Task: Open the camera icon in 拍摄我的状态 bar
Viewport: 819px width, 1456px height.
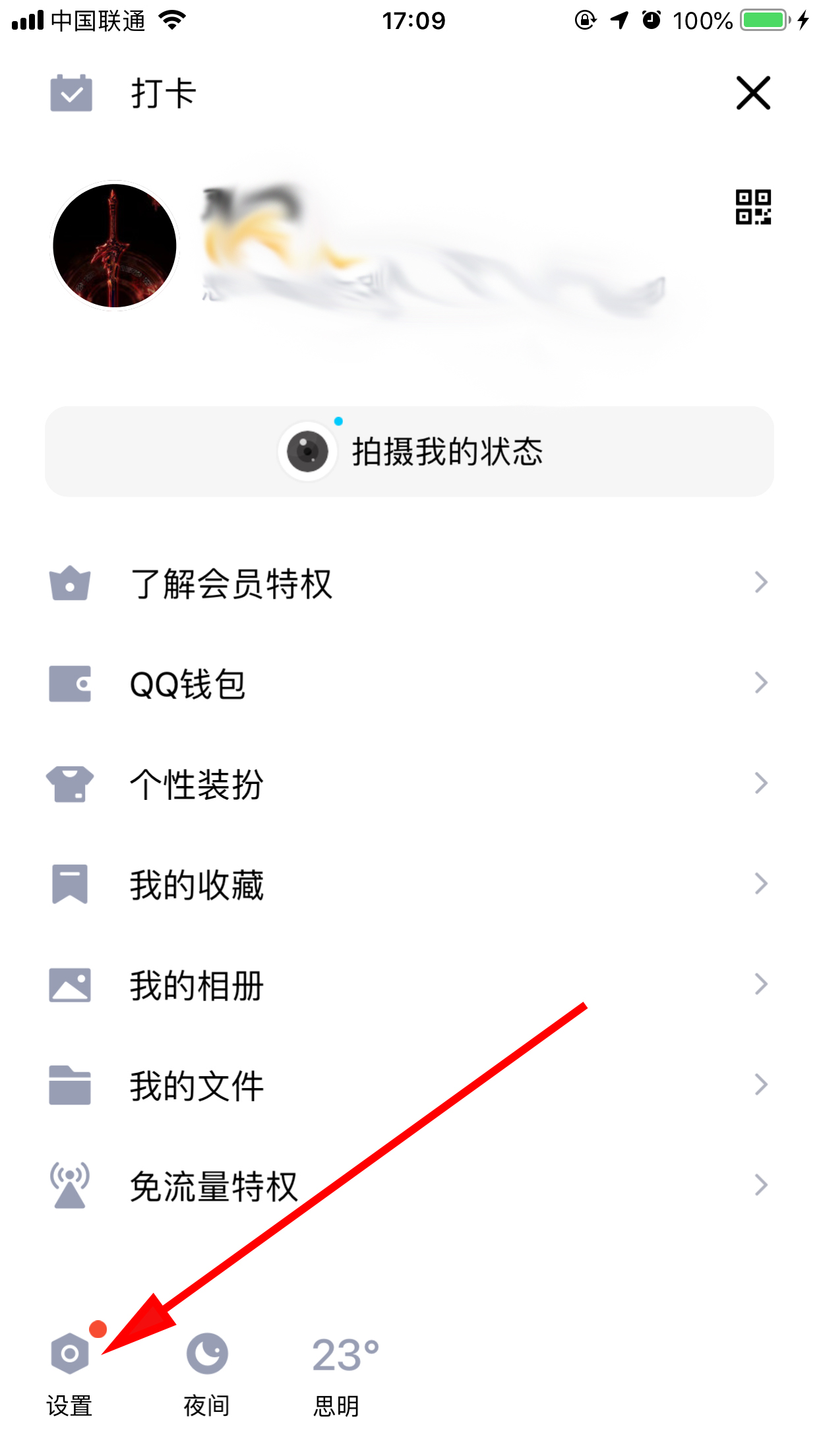Action: 307,450
